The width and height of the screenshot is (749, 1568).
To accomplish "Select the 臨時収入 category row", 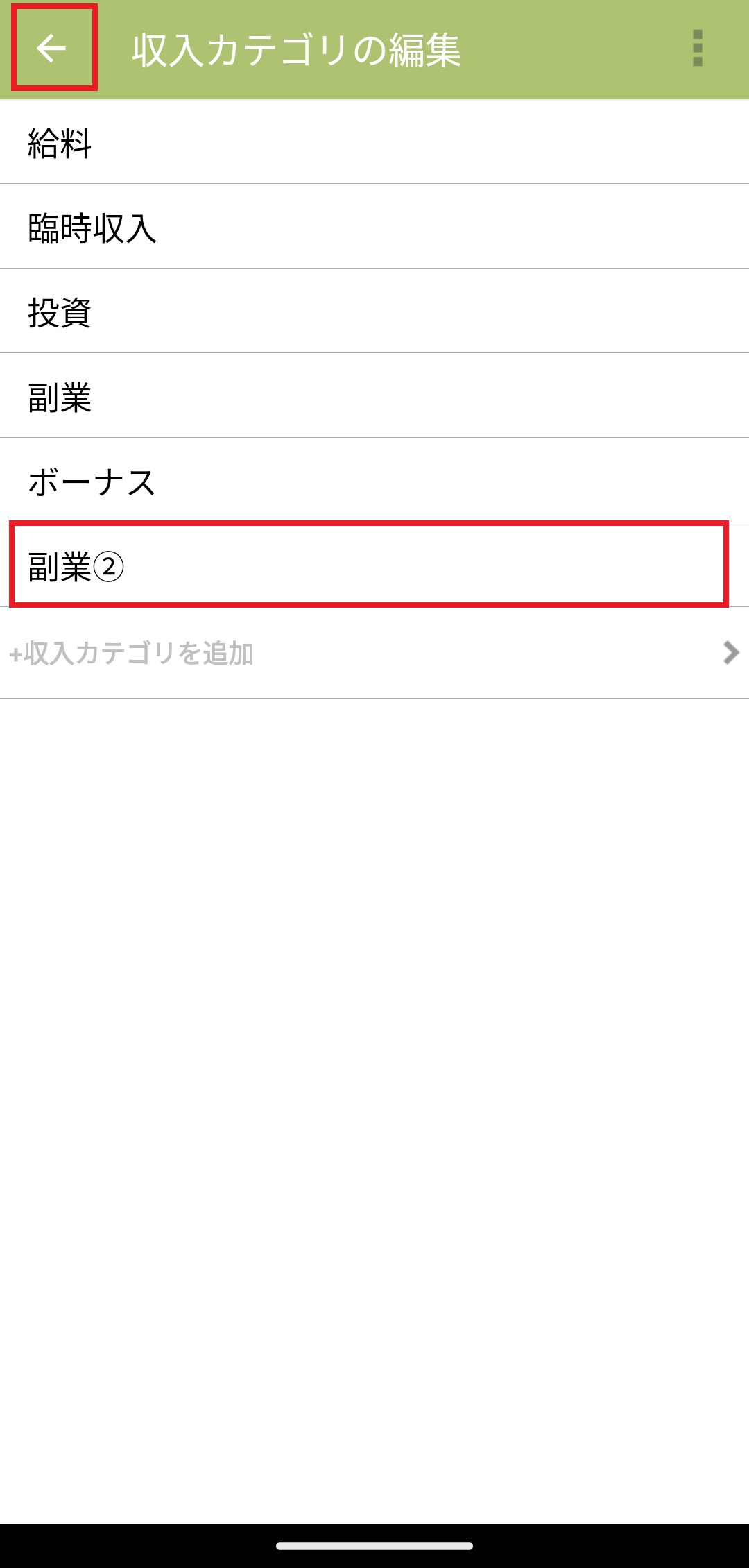I will tap(374, 228).
